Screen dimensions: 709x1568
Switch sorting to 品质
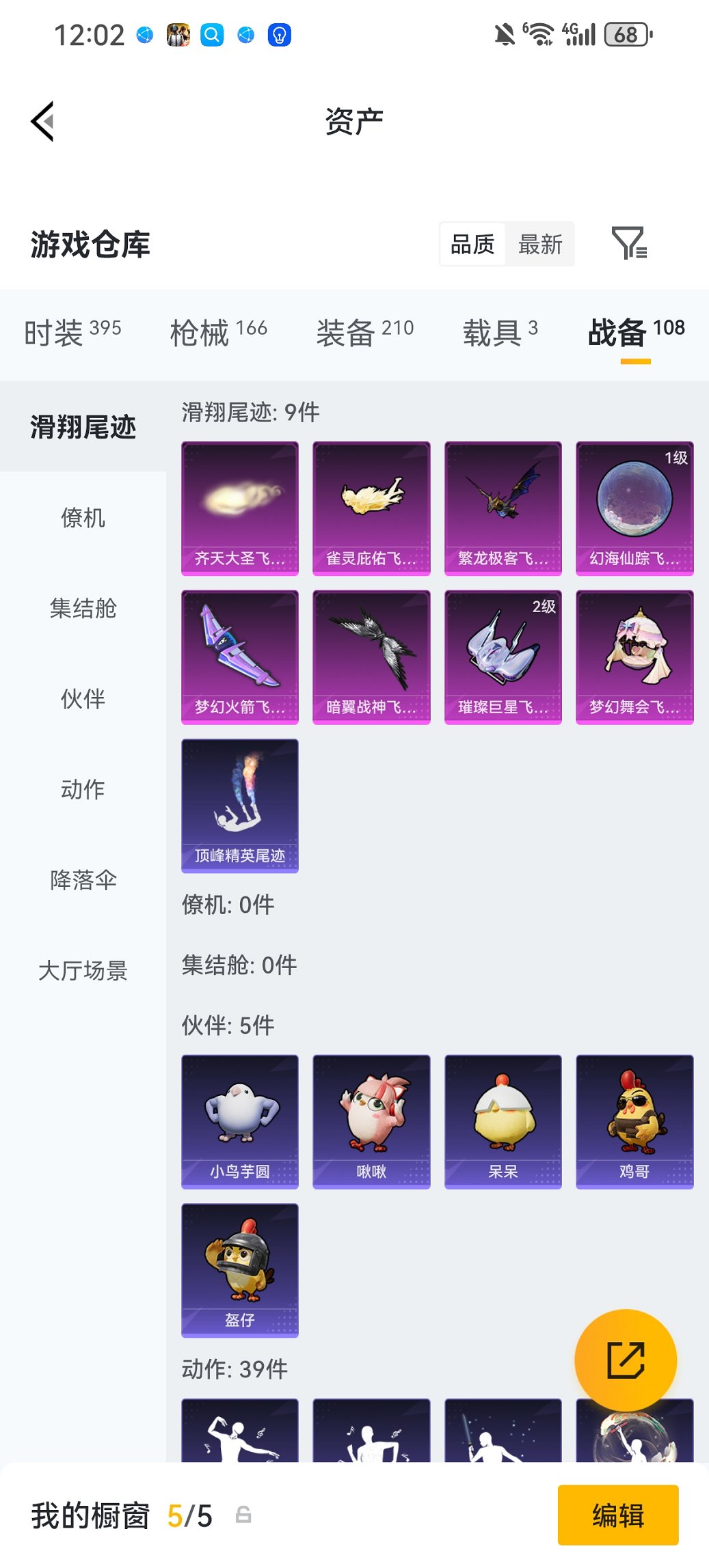472,244
